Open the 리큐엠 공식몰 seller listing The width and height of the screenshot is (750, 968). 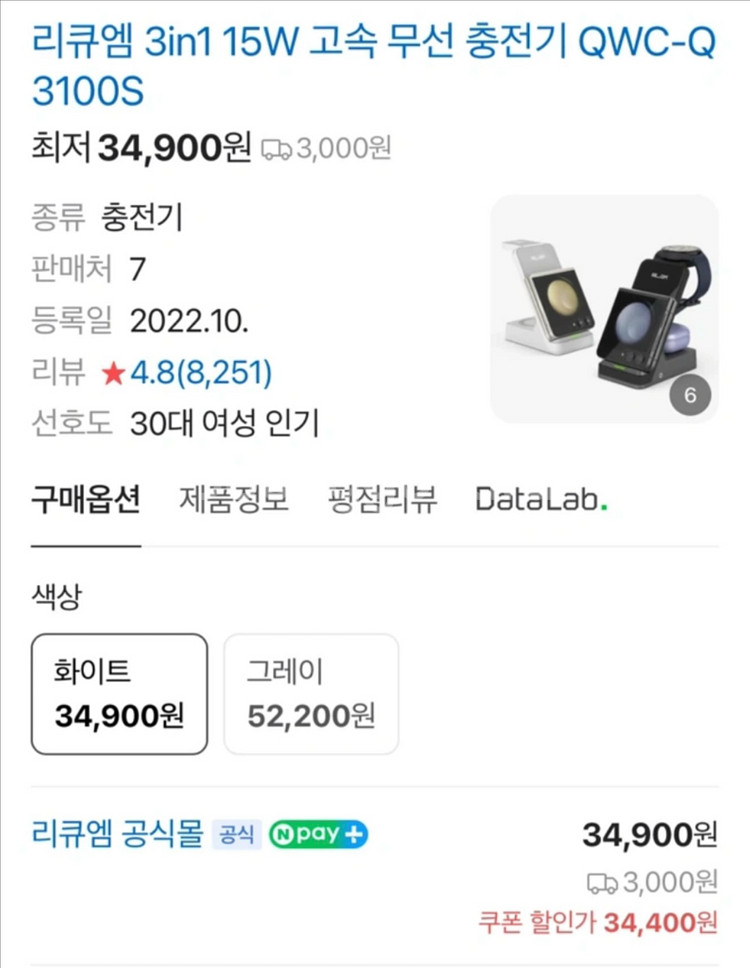tap(118, 832)
